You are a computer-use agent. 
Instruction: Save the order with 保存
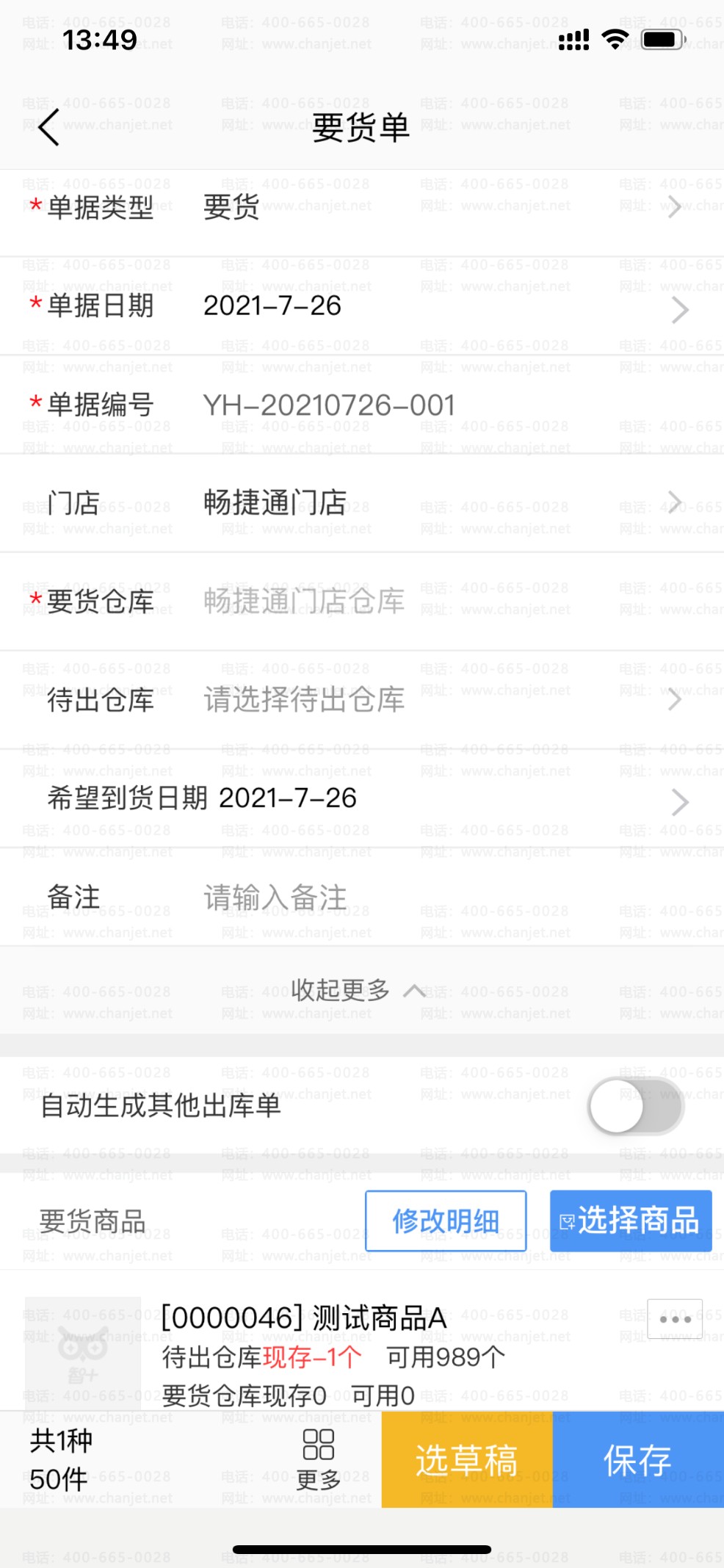point(637,1460)
